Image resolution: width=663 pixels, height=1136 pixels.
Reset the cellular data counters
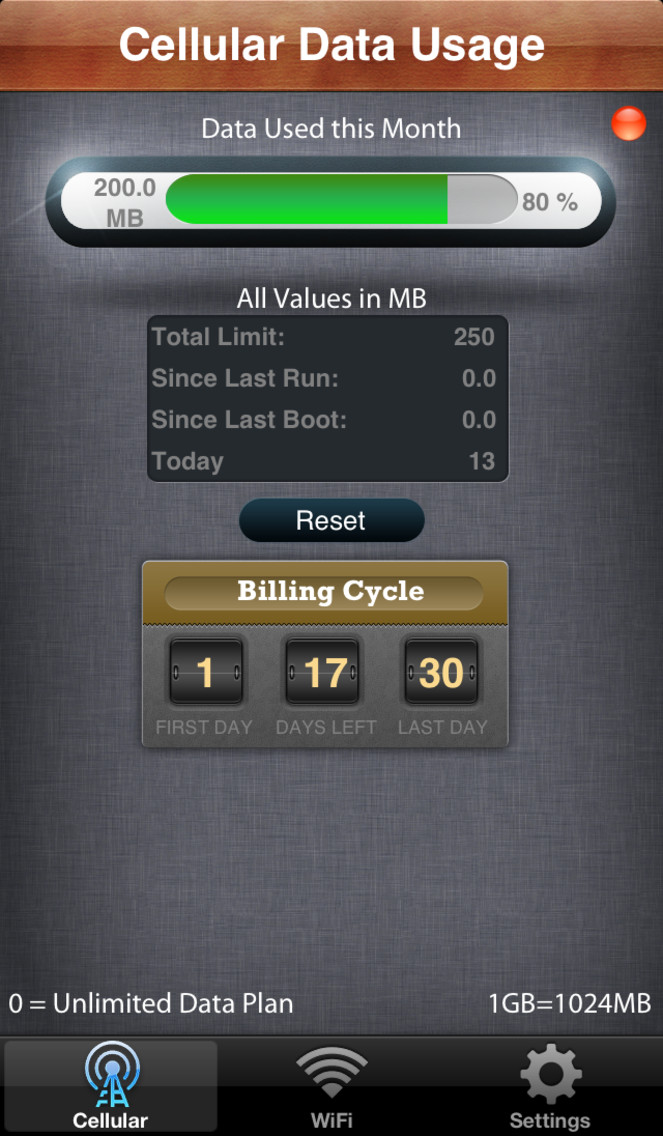tap(331, 521)
